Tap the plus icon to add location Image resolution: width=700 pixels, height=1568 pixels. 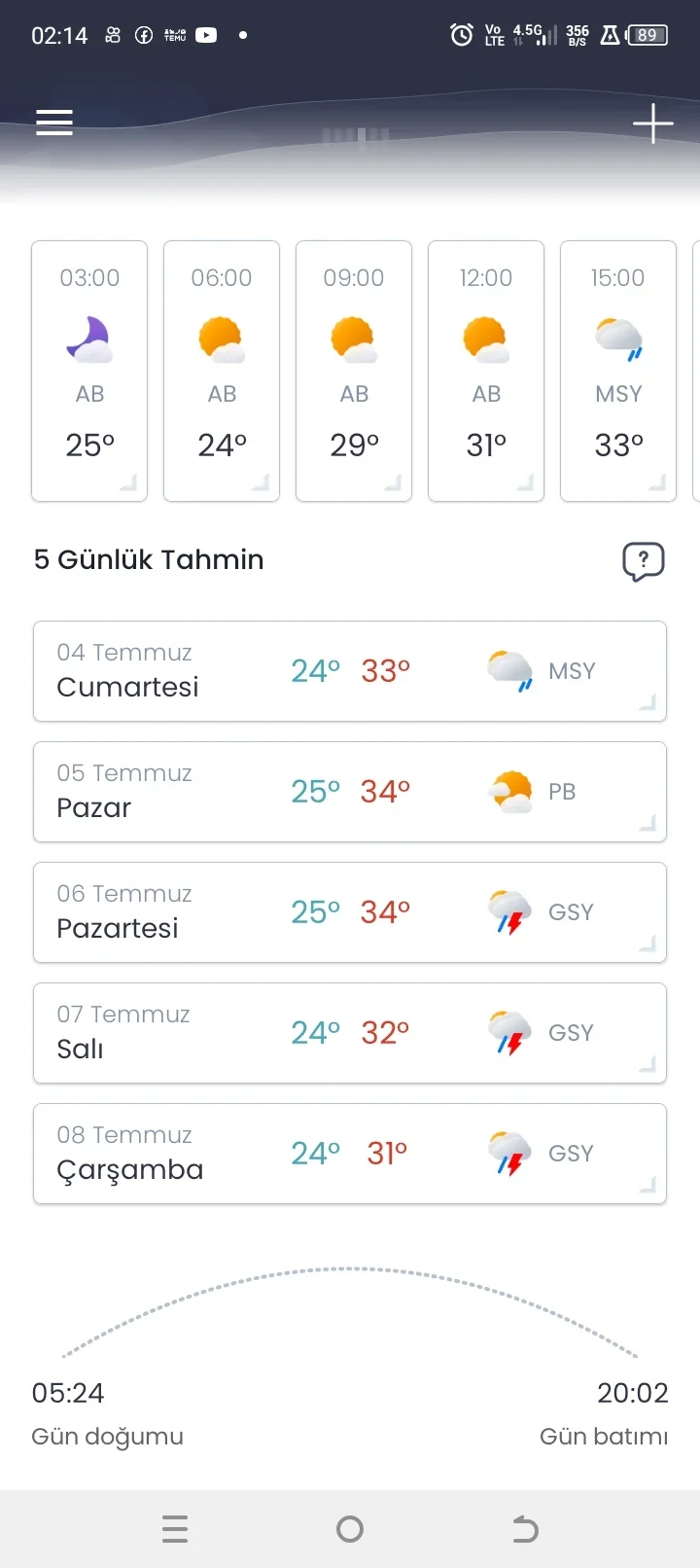point(652,124)
